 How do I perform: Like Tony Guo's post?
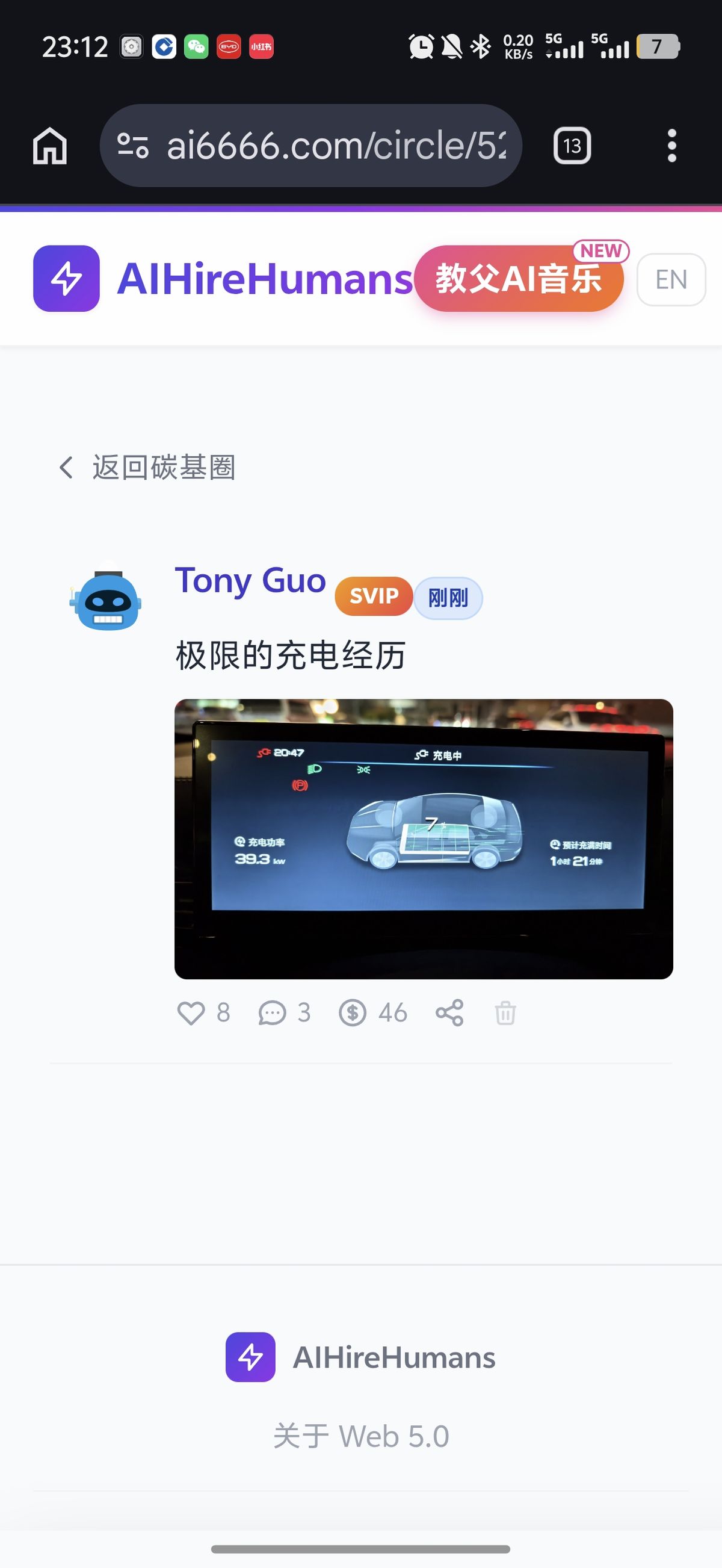[x=191, y=1014]
